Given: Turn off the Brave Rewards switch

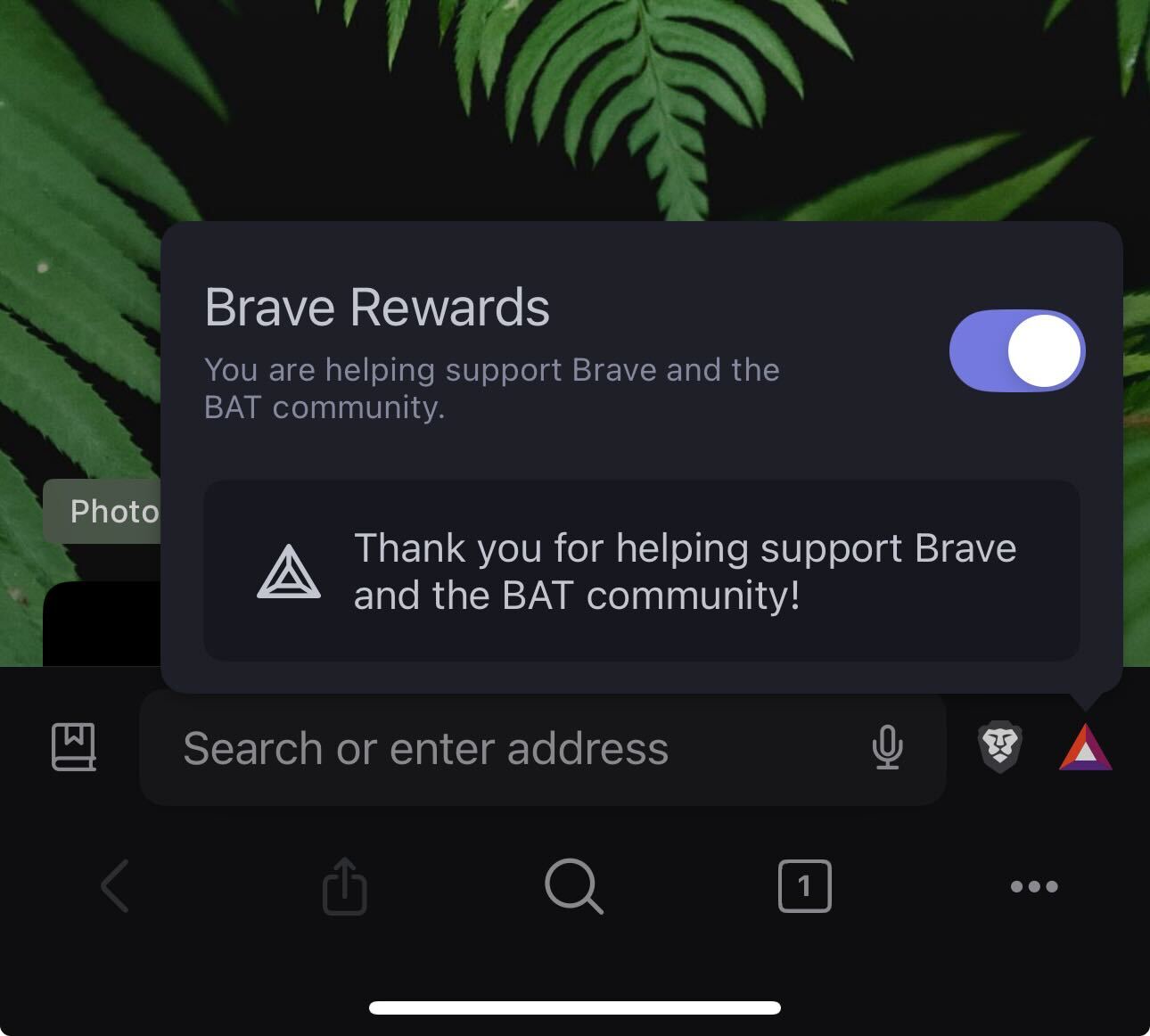Looking at the screenshot, I should [1016, 350].
